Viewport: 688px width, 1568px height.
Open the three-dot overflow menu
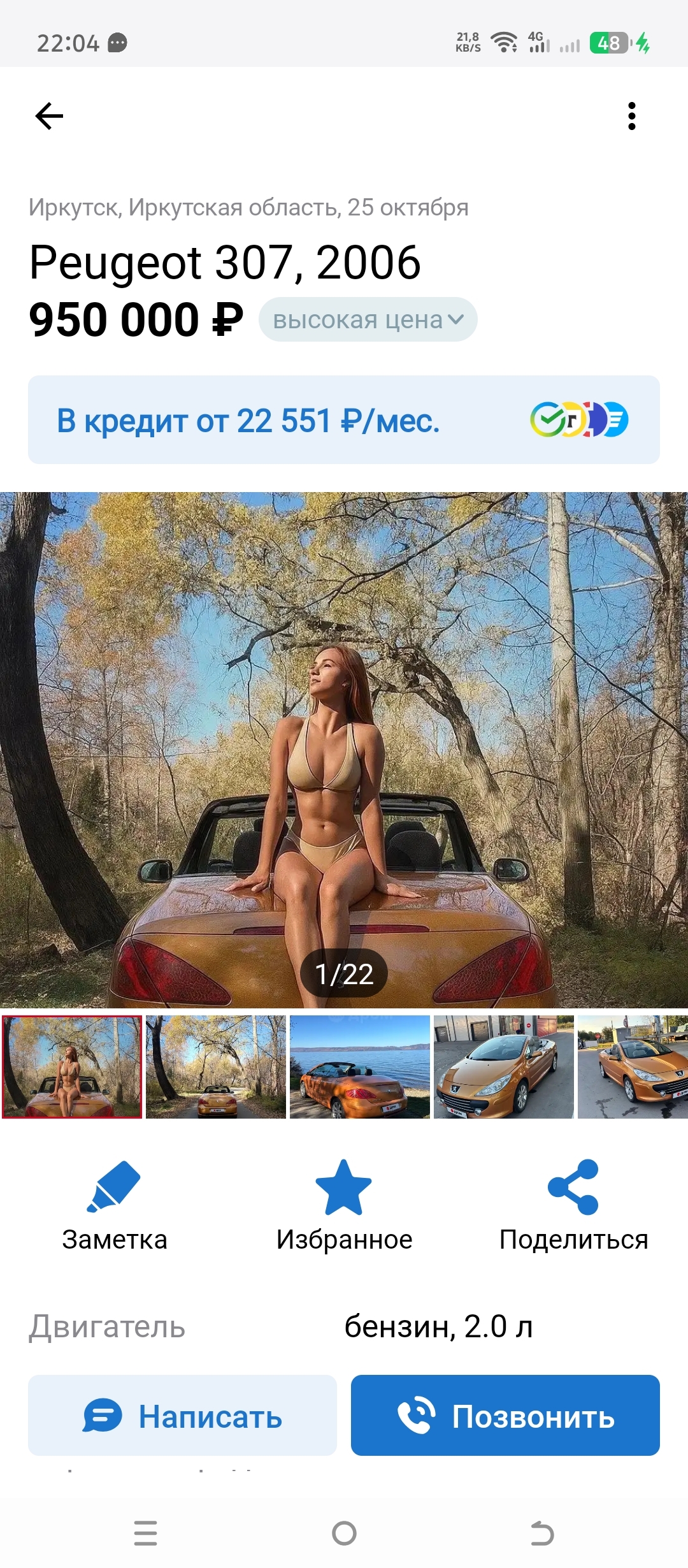(631, 116)
